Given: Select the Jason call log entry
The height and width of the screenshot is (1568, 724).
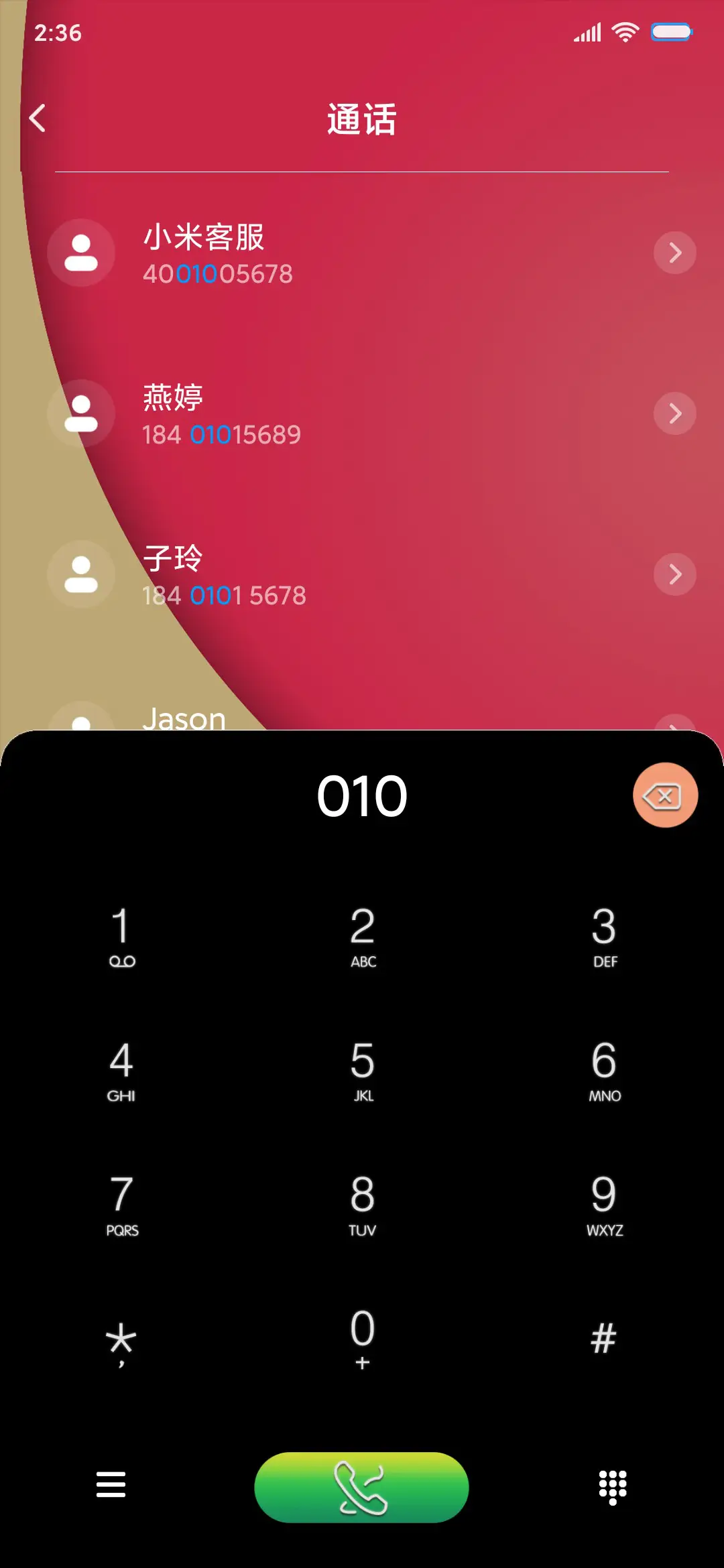Looking at the screenshot, I should point(184,720).
